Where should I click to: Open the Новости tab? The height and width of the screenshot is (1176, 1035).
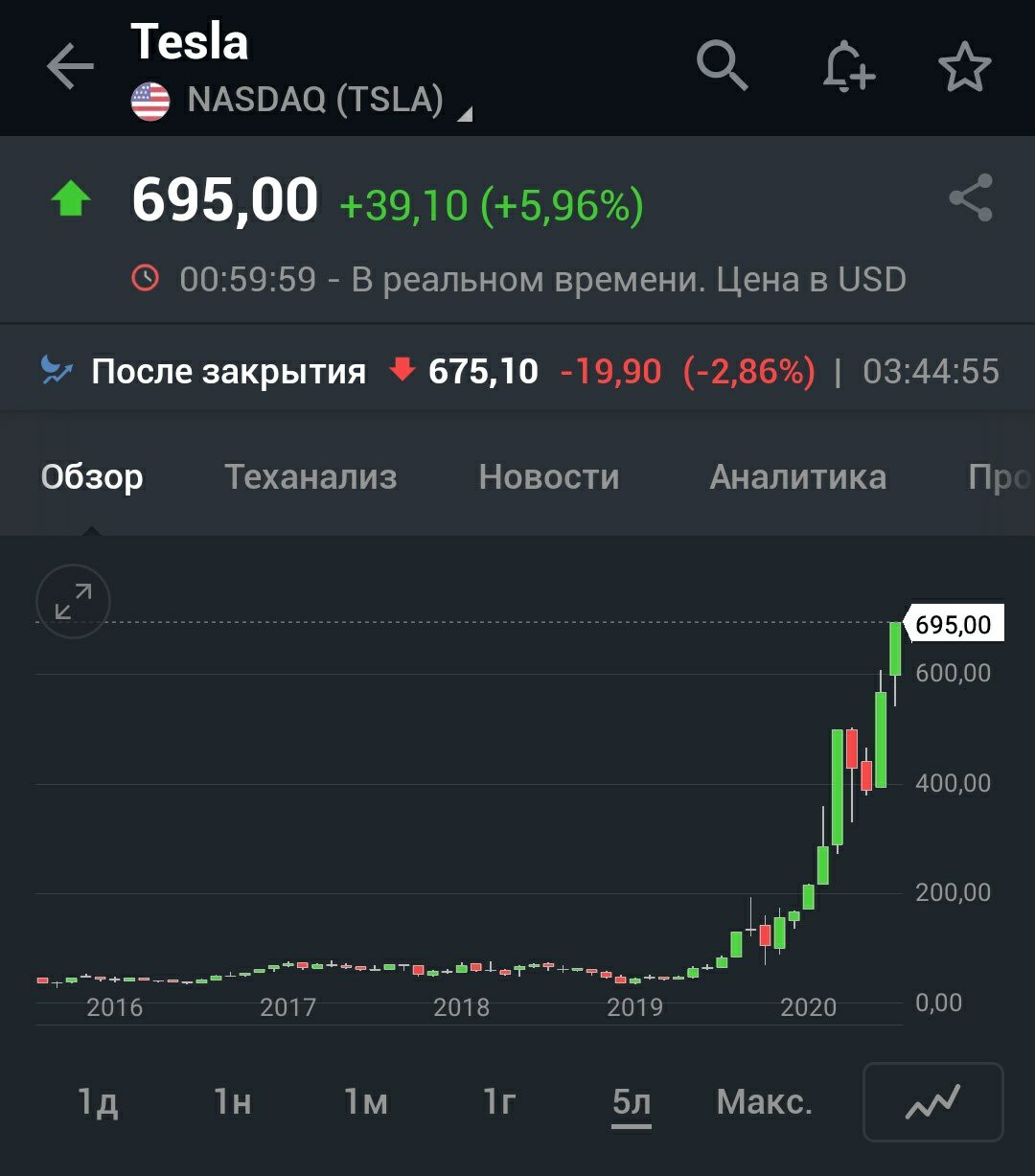549,476
